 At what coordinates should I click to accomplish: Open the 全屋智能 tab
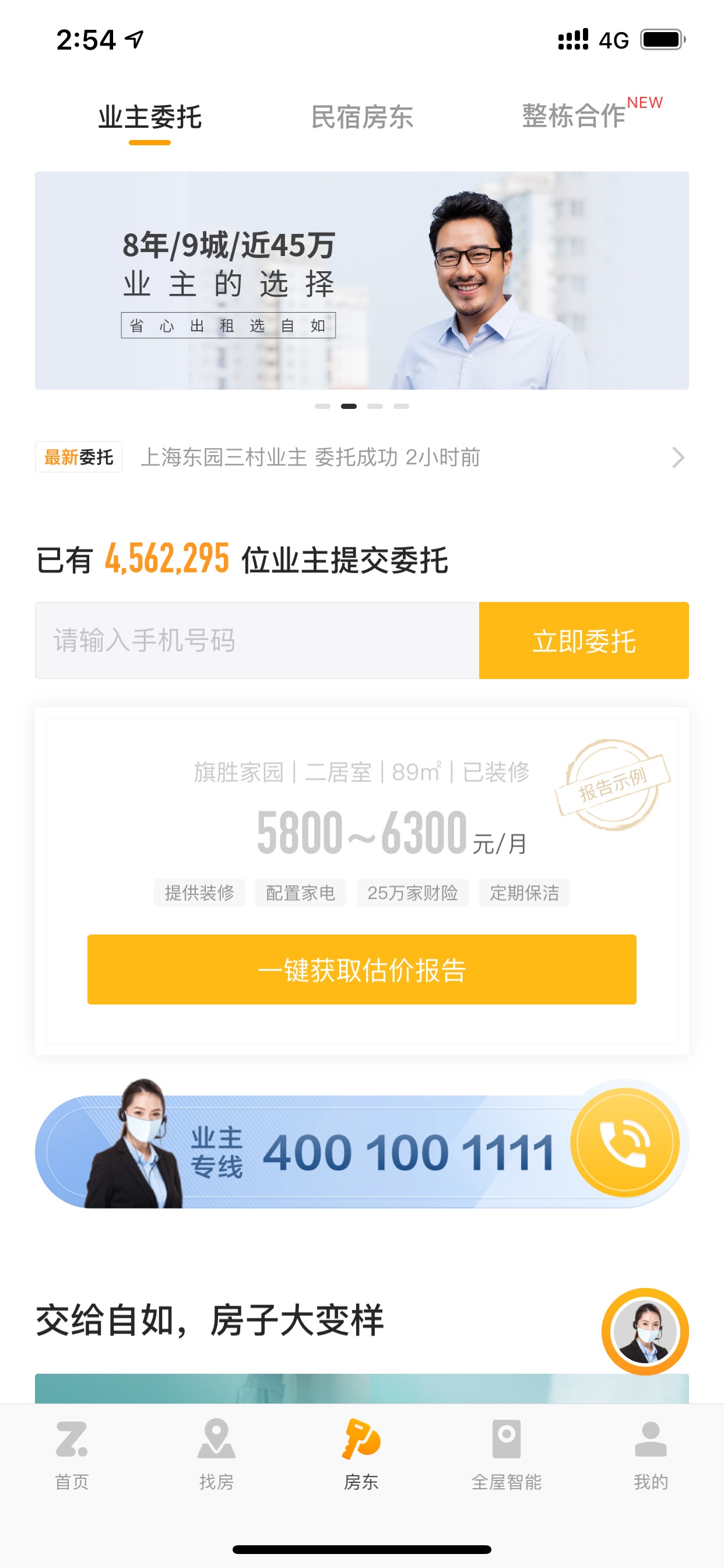pos(506,1455)
